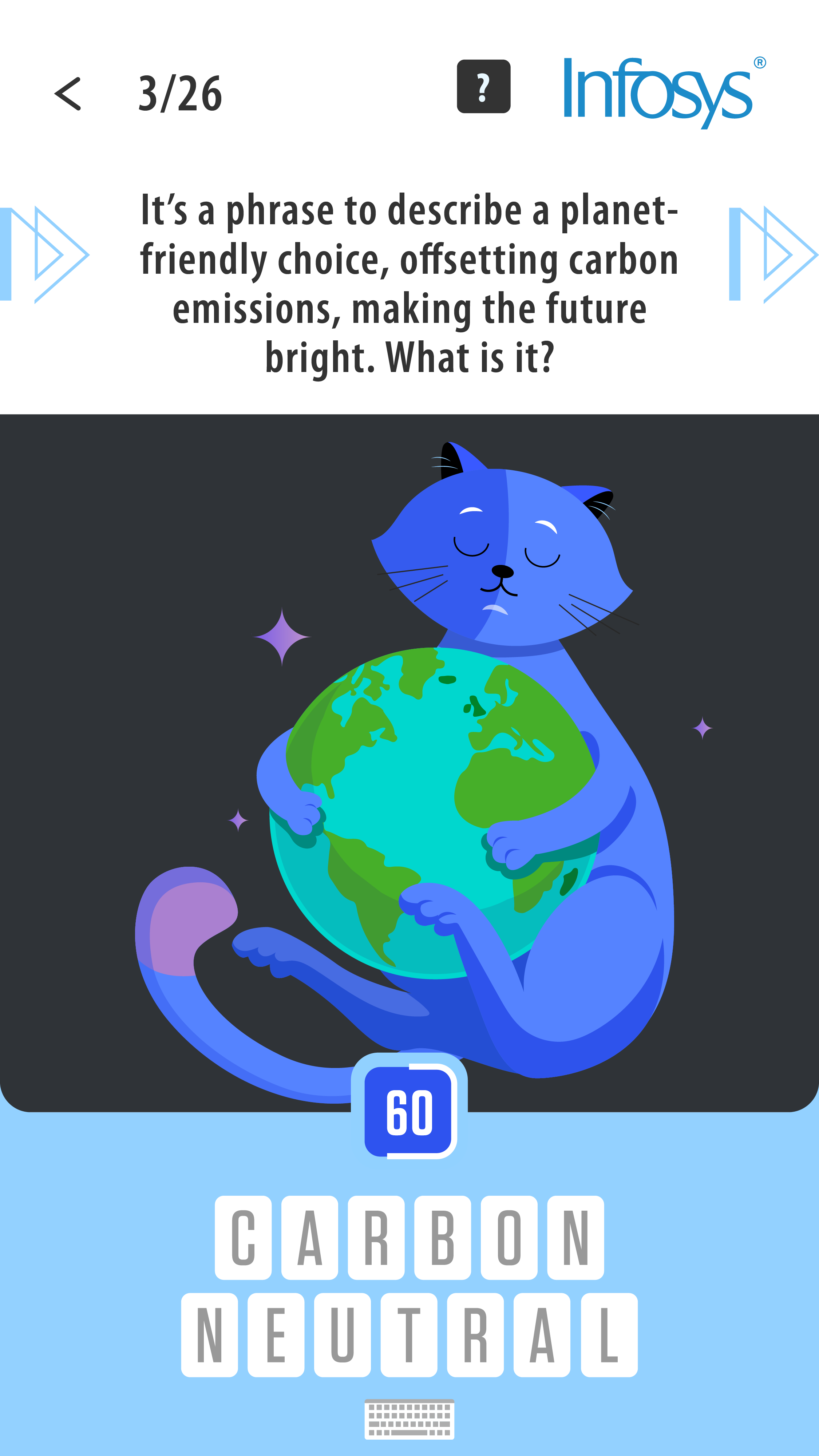The width and height of the screenshot is (819, 1456).
Task: Open the keyboard icon below the answer tiles
Action: coord(409,1419)
